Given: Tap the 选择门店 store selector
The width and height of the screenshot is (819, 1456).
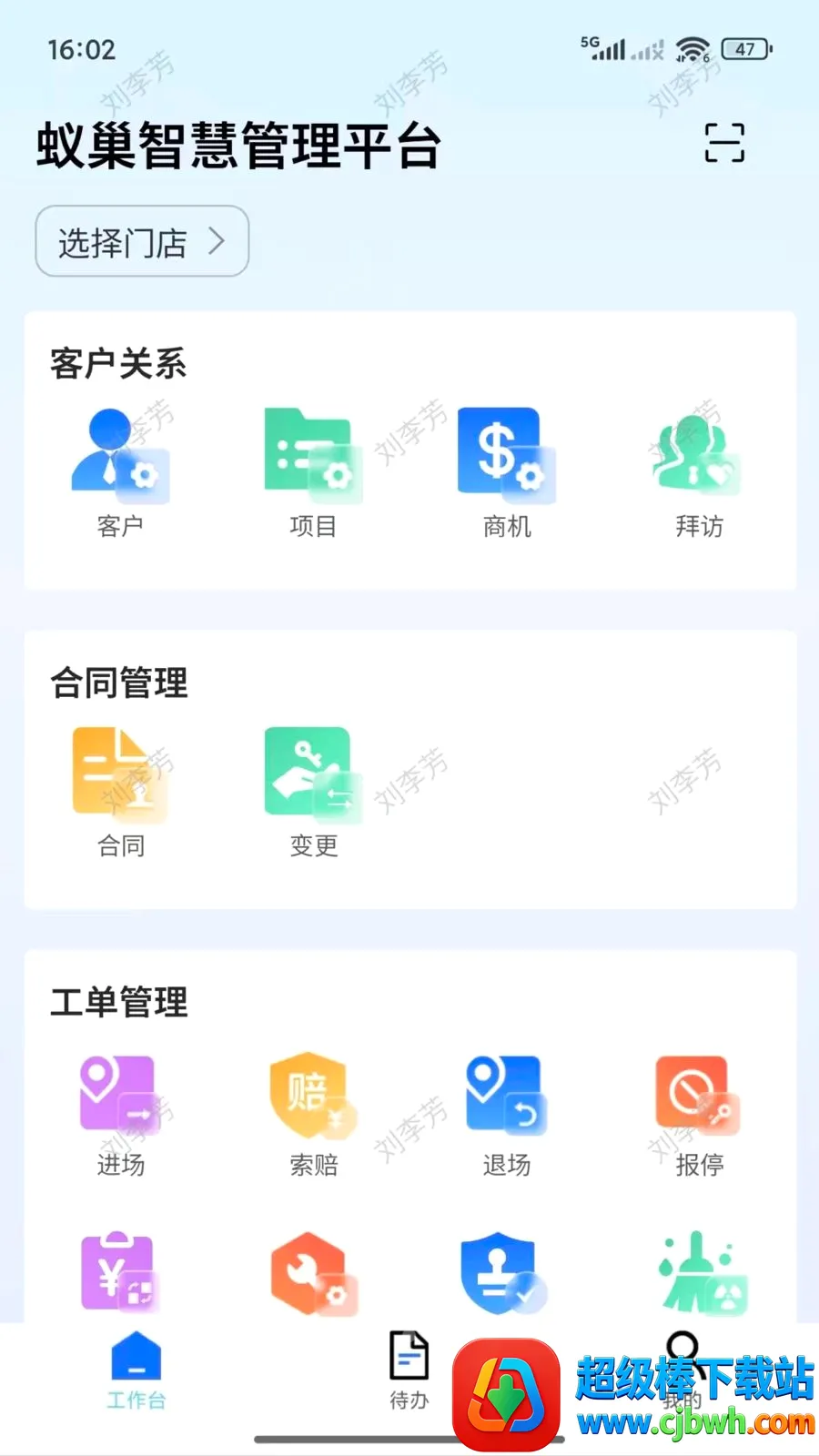Looking at the screenshot, I should pyautogui.click(x=142, y=241).
